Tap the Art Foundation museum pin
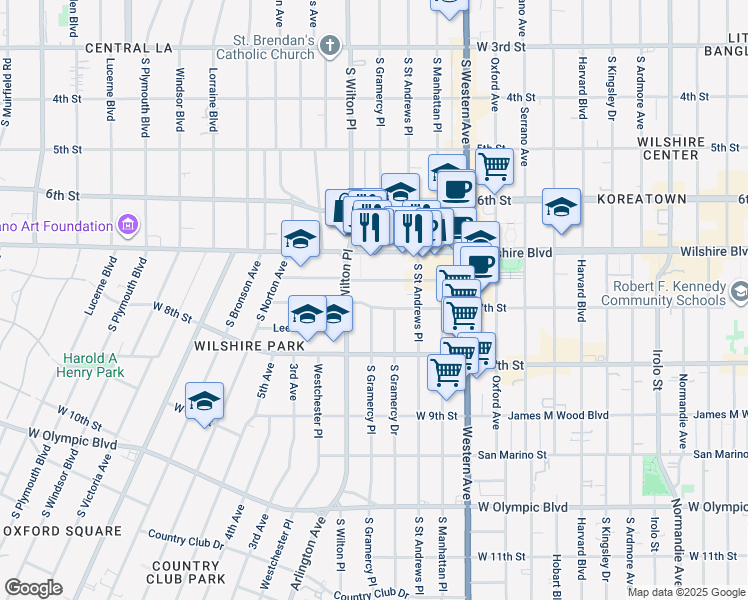748x600 pixels. coord(126,224)
